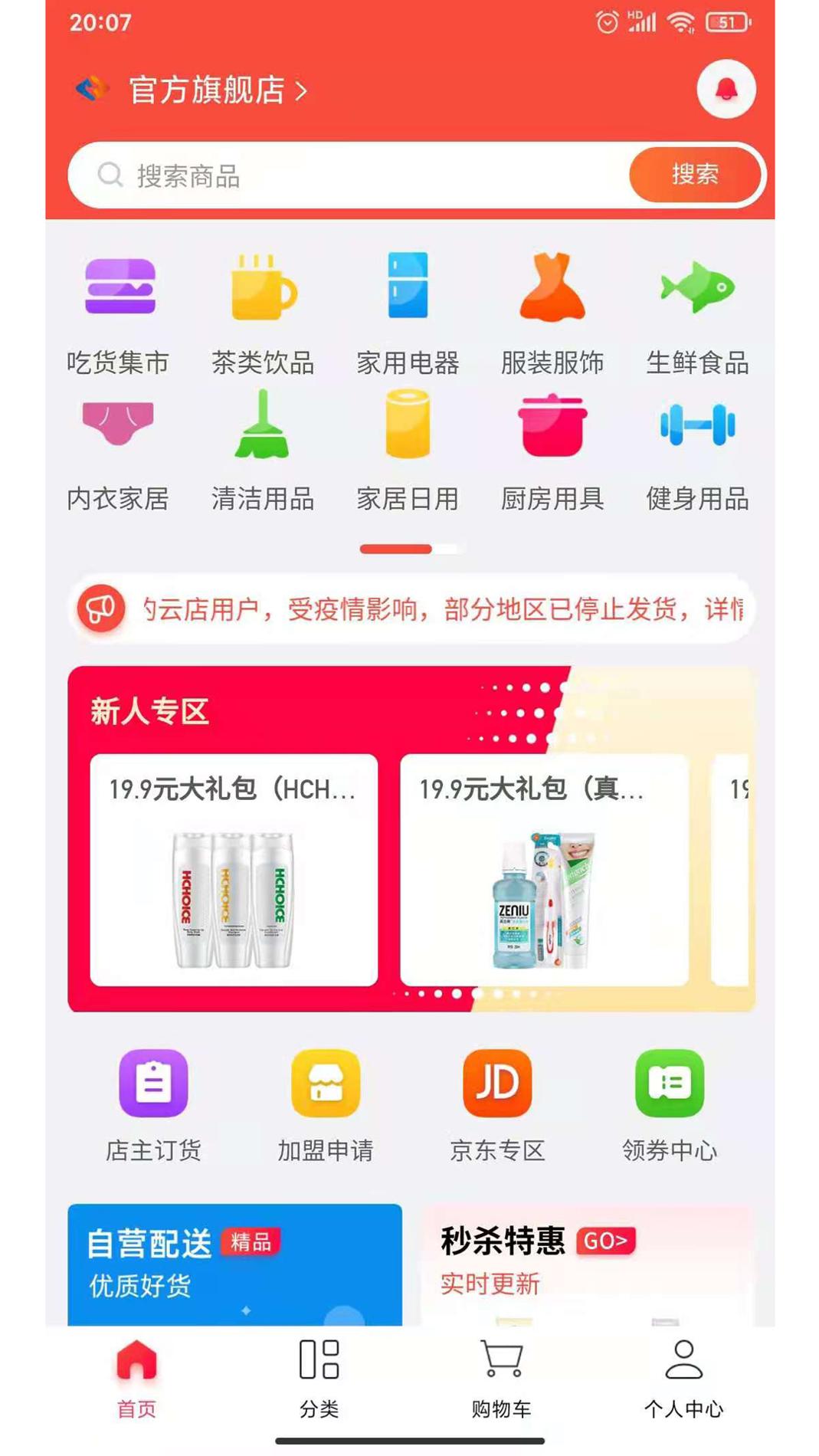Open the 吃货集市 category icon
819x1456 pixels.
point(119,307)
